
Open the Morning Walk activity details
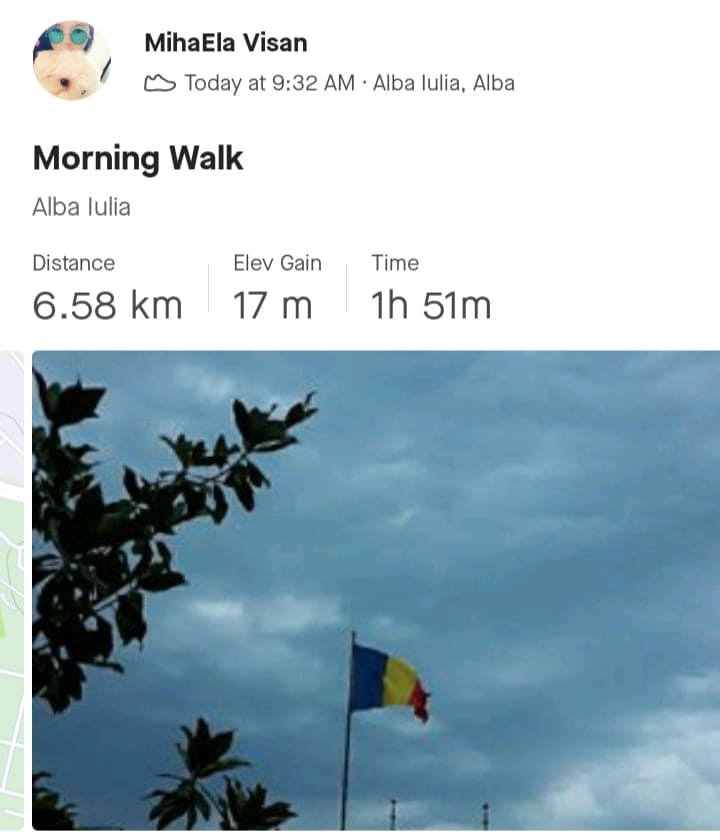pyautogui.click(x=138, y=158)
